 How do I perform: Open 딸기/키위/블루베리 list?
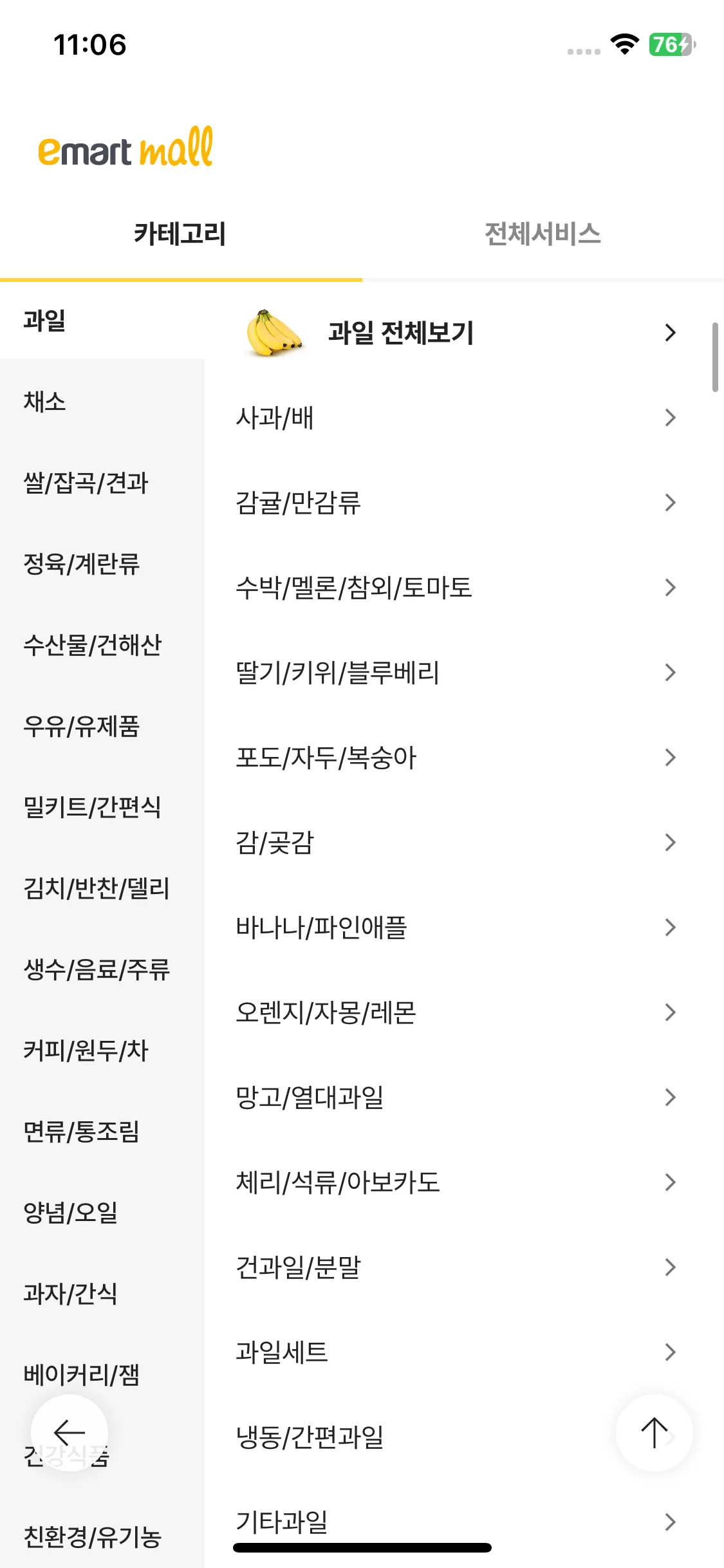(457, 673)
